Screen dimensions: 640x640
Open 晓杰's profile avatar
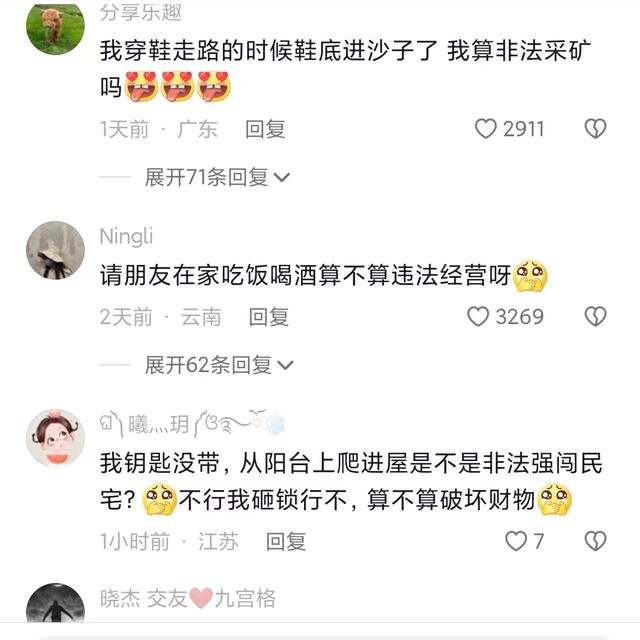(x=55, y=610)
